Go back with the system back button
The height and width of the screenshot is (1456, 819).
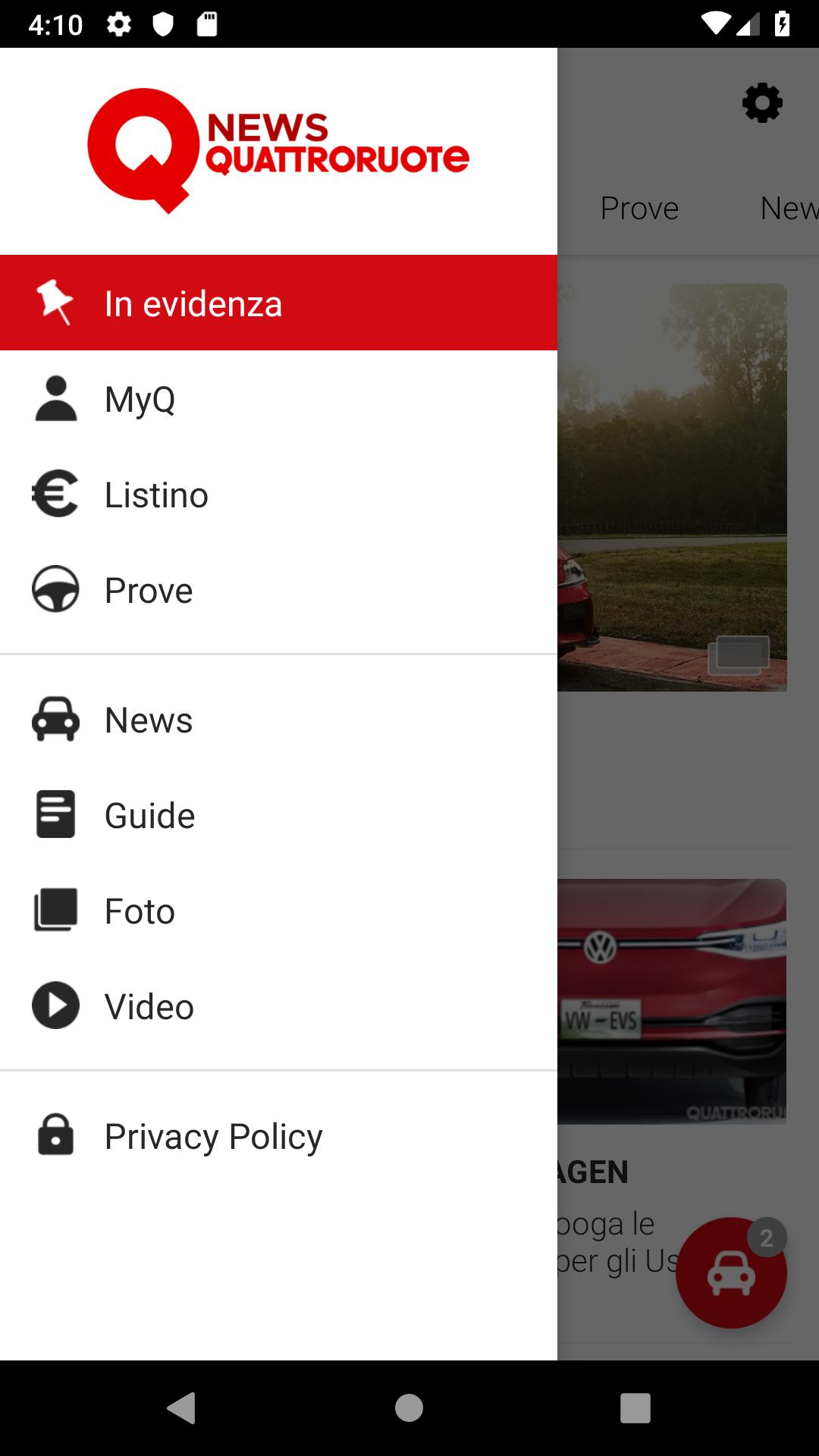coord(182,1408)
